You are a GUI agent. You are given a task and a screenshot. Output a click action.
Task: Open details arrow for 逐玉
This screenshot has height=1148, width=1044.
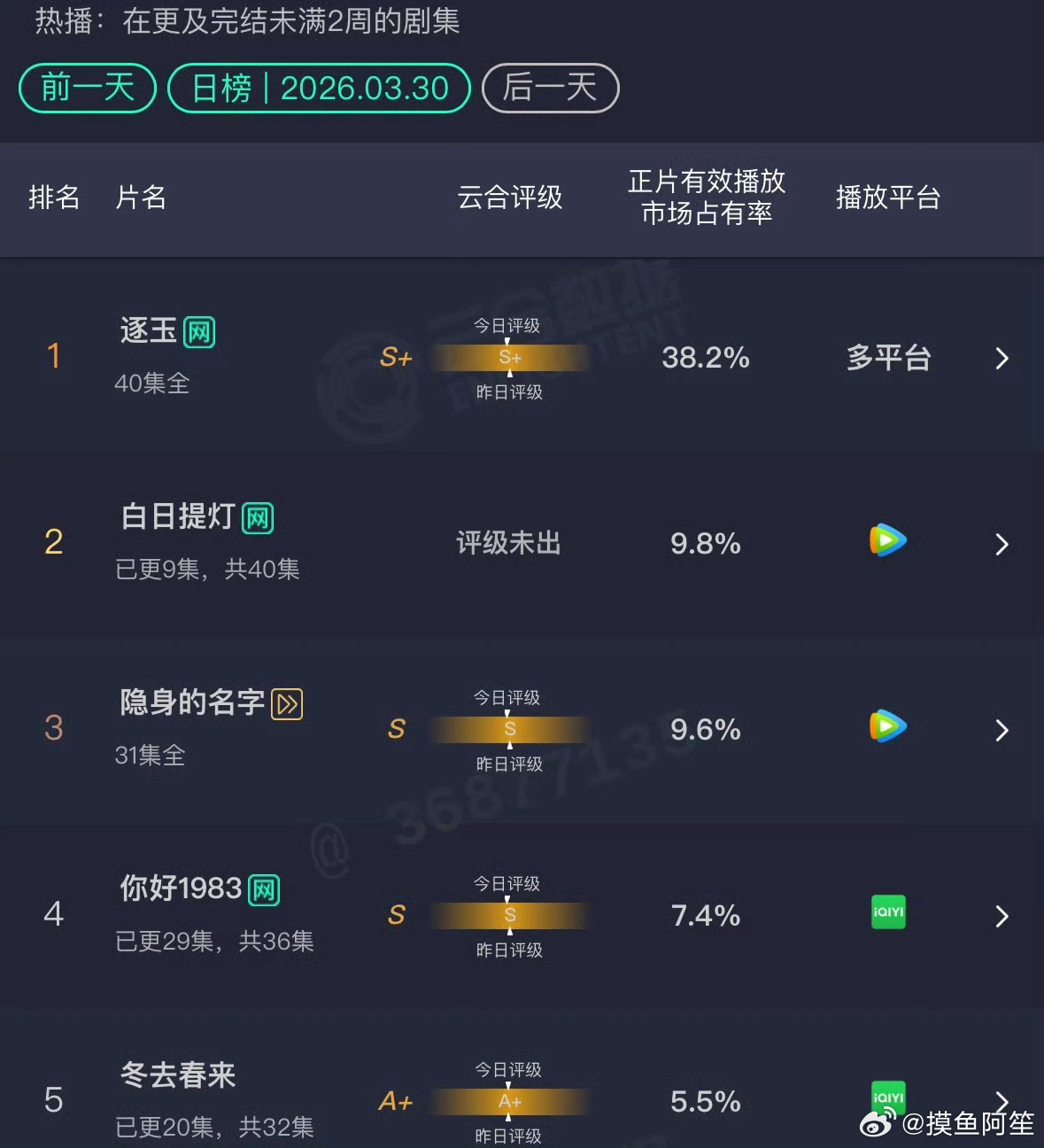pos(1001,359)
